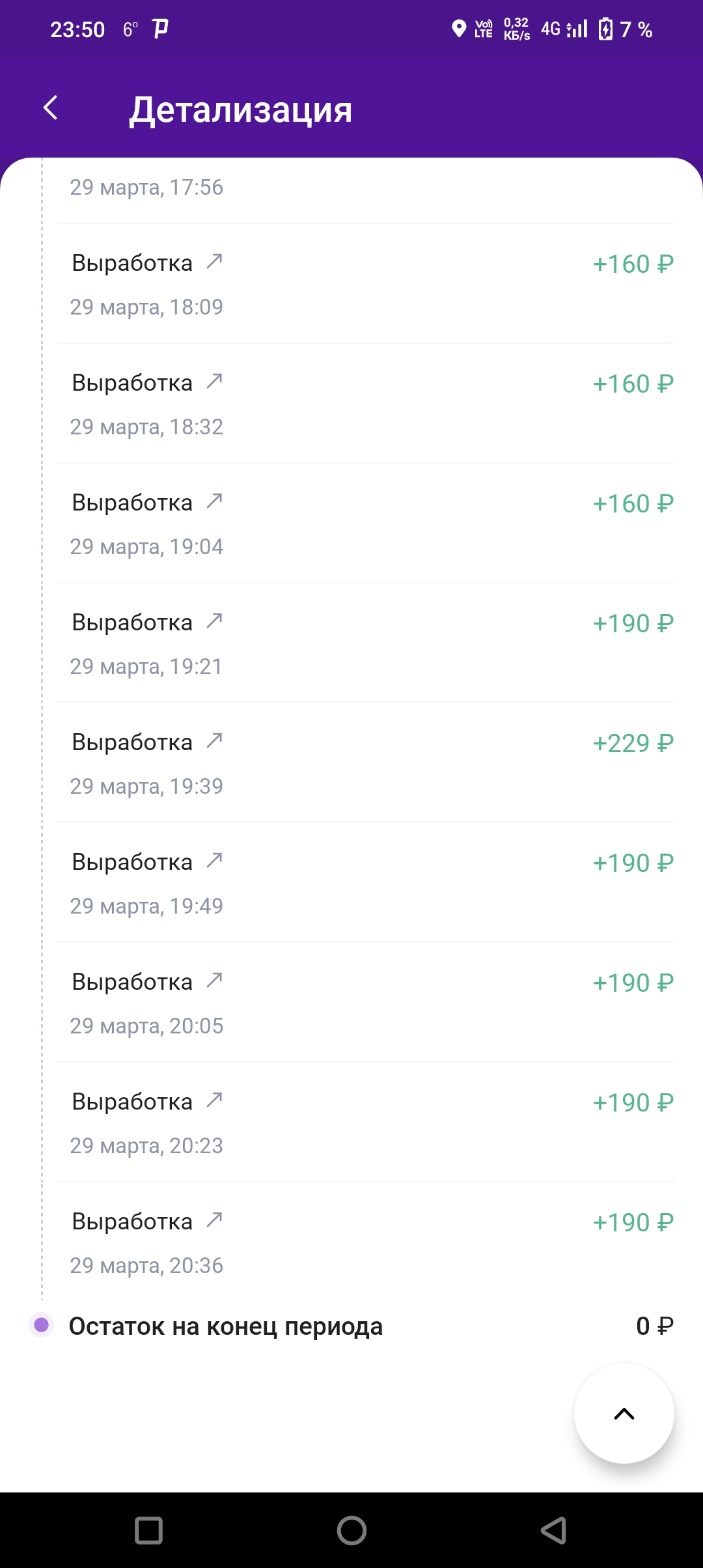Open the Выработка entry from 29 марта, 20:23
The height and width of the screenshot is (1568, 703).
[366, 1122]
